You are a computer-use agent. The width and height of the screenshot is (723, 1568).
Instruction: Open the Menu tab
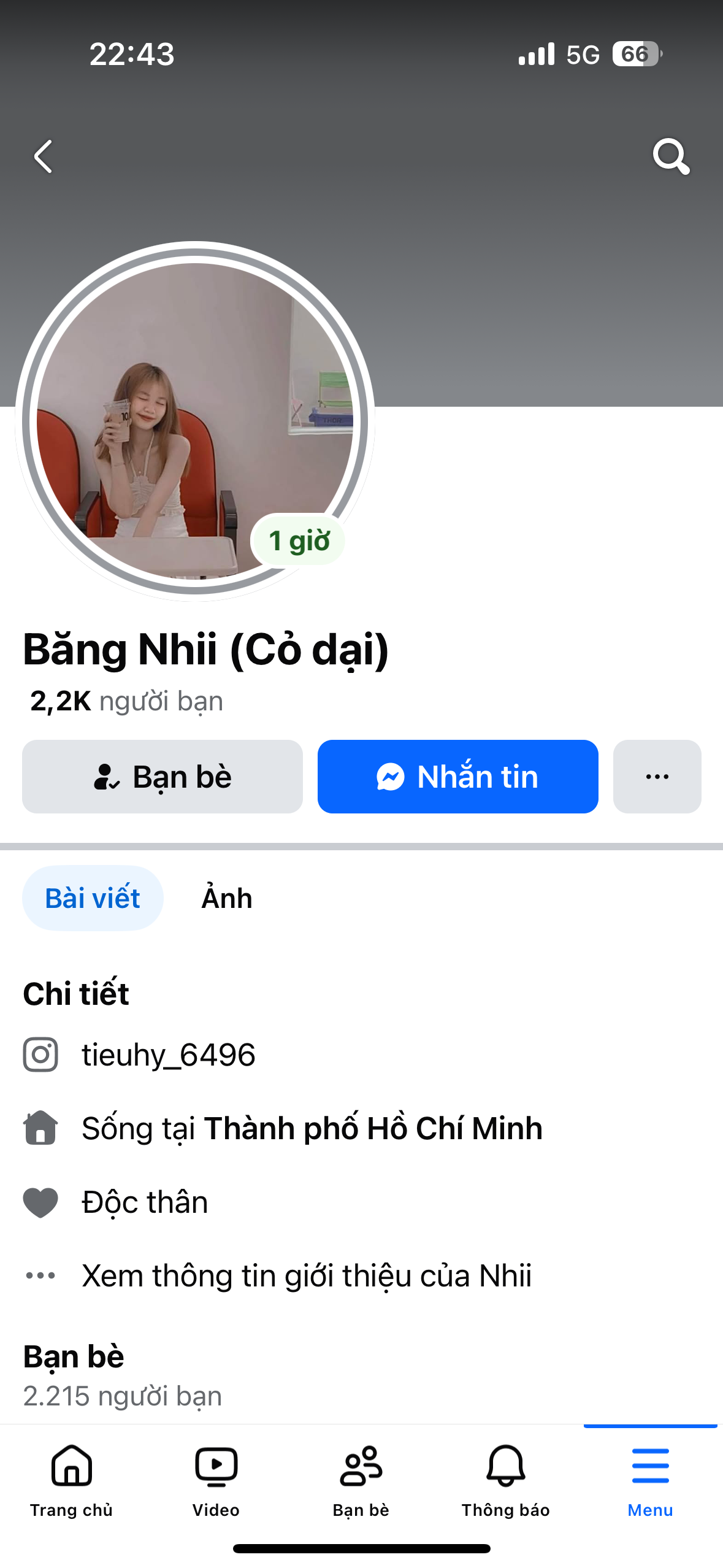click(x=650, y=1478)
